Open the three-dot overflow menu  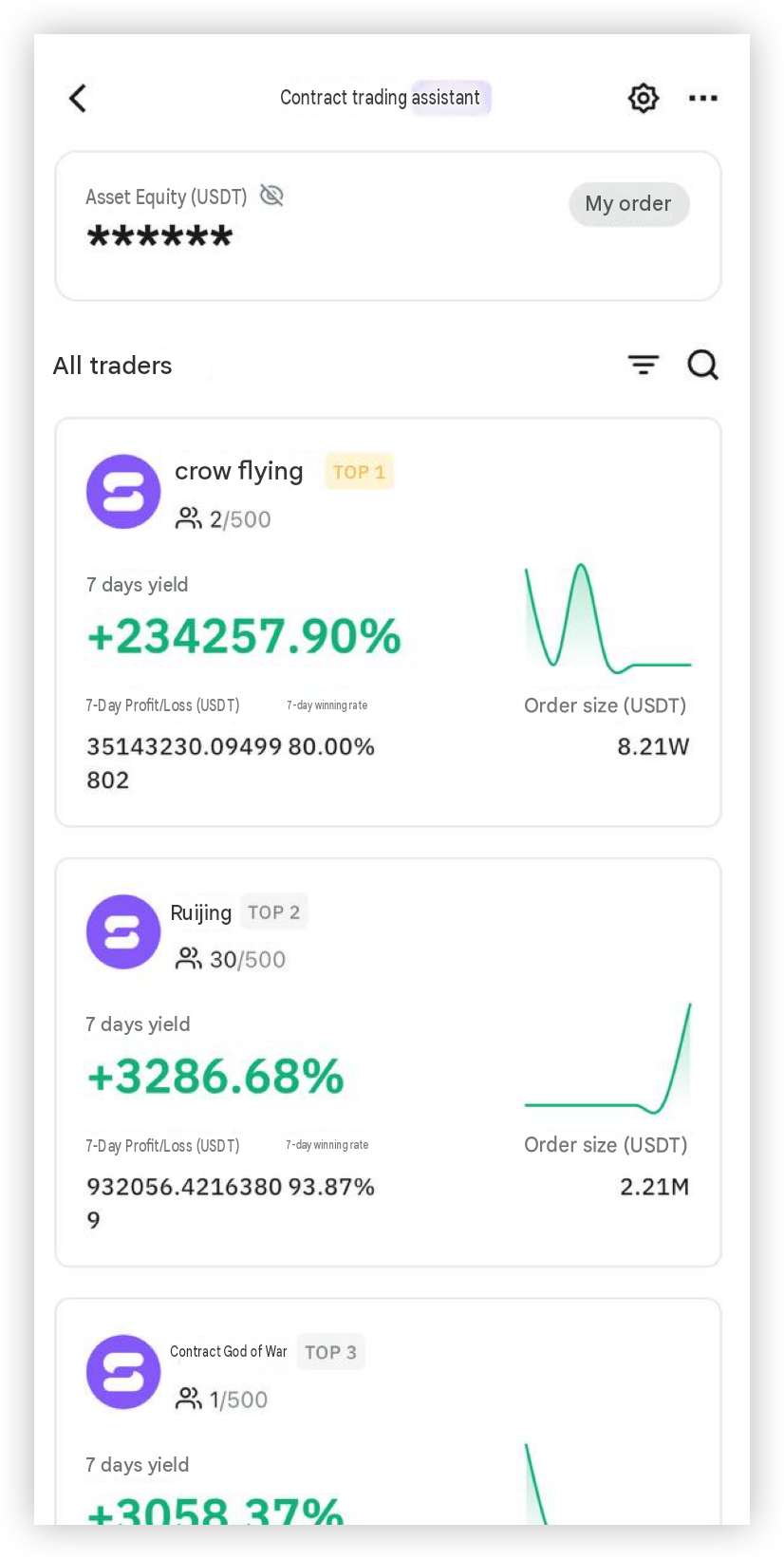coord(702,98)
